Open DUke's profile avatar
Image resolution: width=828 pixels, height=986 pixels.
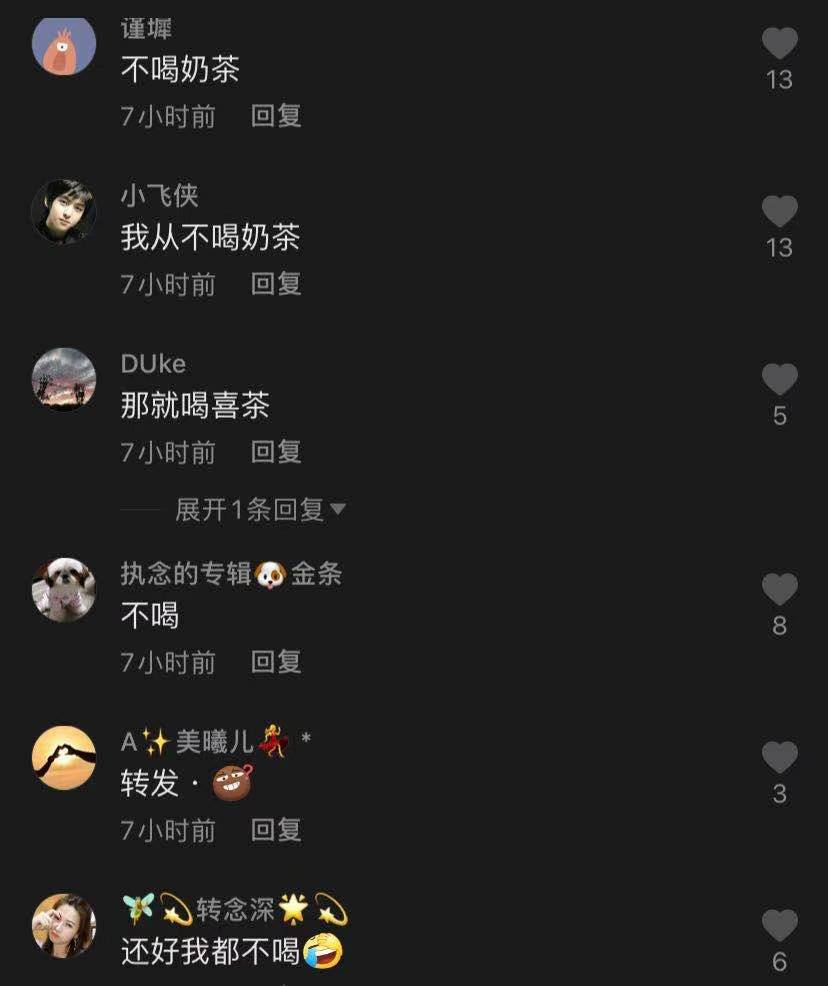(x=64, y=380)
